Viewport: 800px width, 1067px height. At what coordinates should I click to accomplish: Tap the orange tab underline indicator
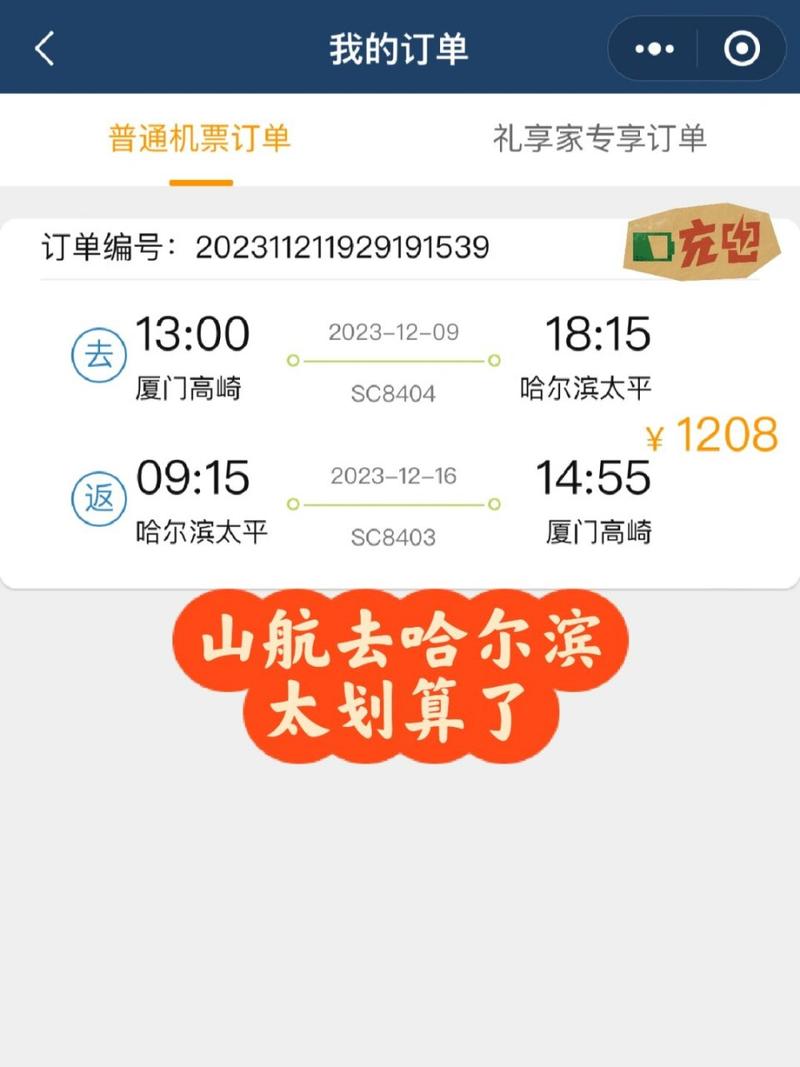pyautogui.click(x=198, y=181)
